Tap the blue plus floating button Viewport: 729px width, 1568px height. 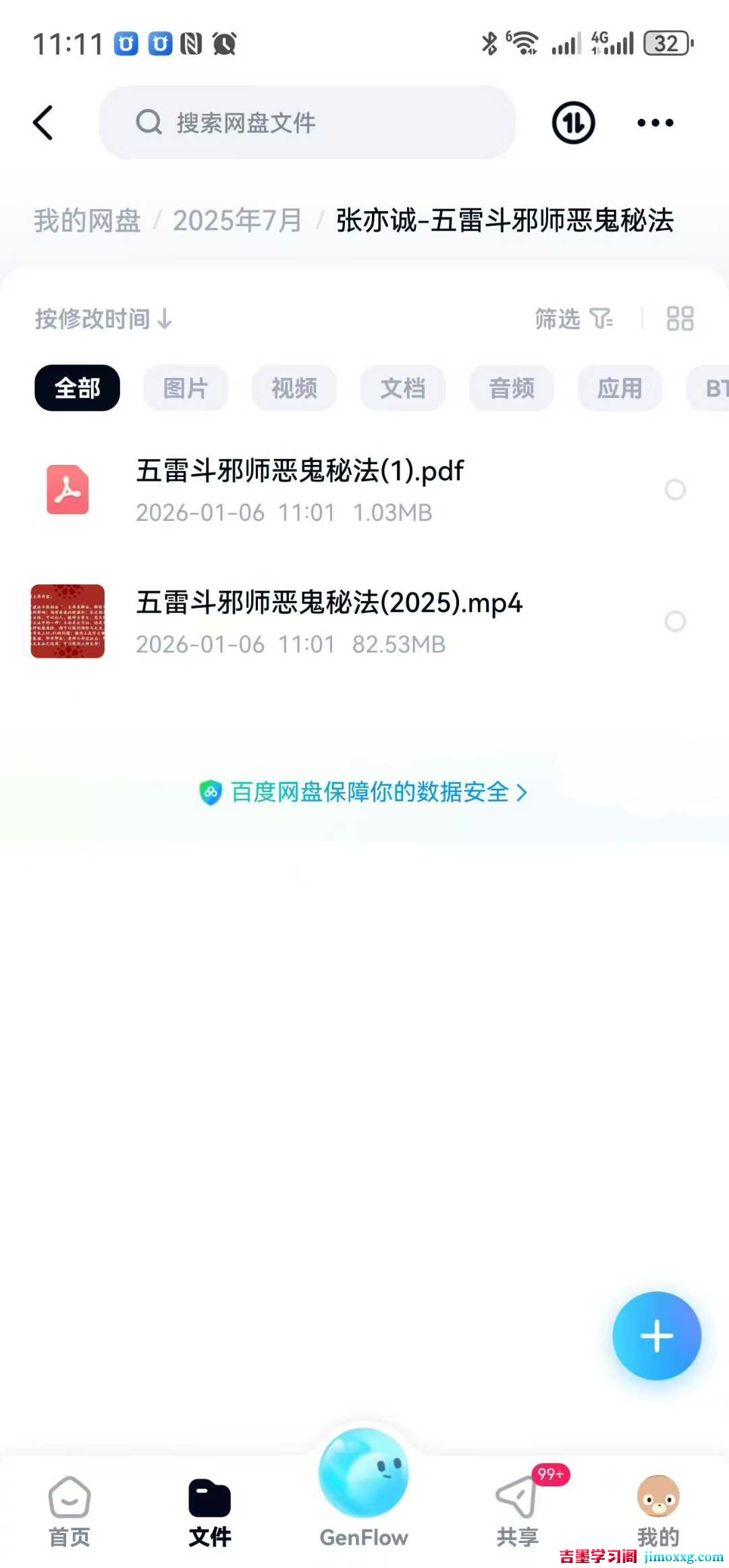coord(656,1336)
